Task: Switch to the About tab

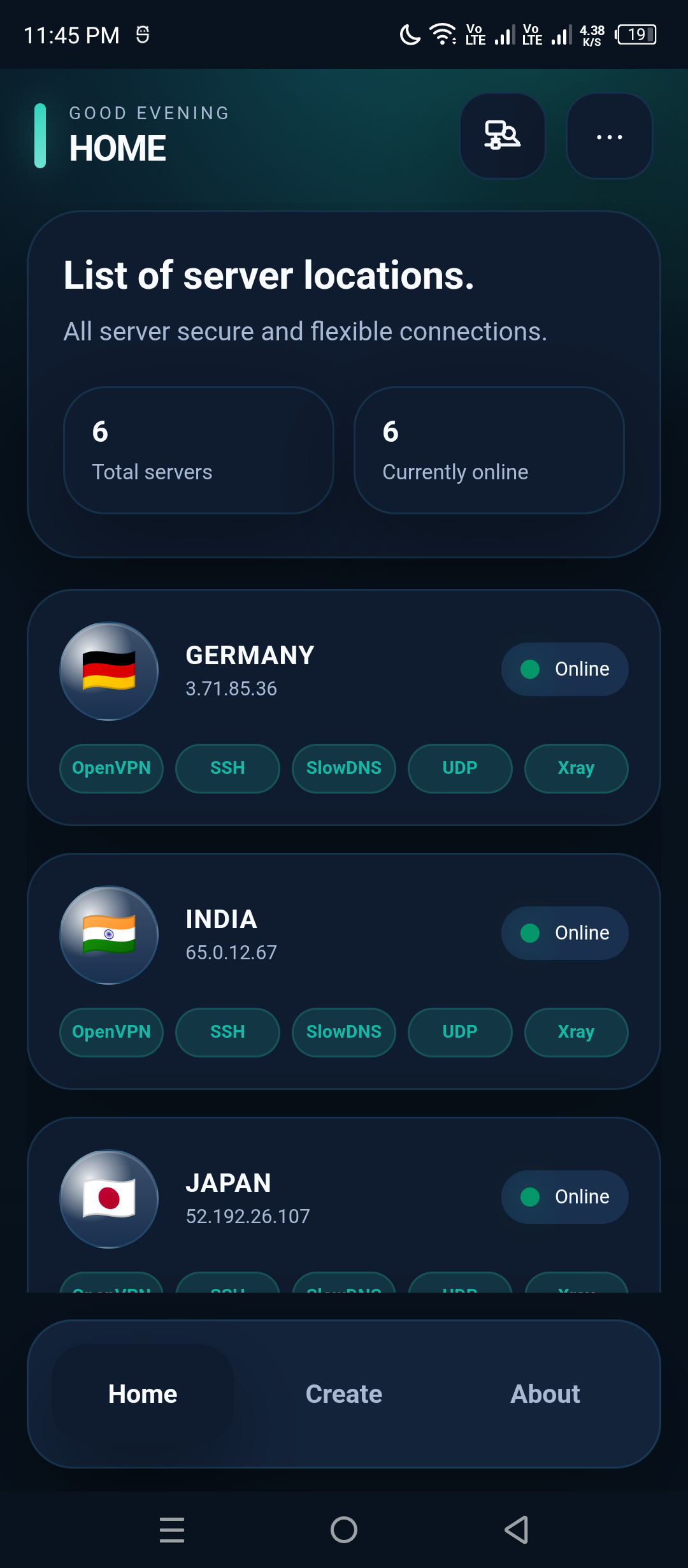Action: click(545, 1393)
